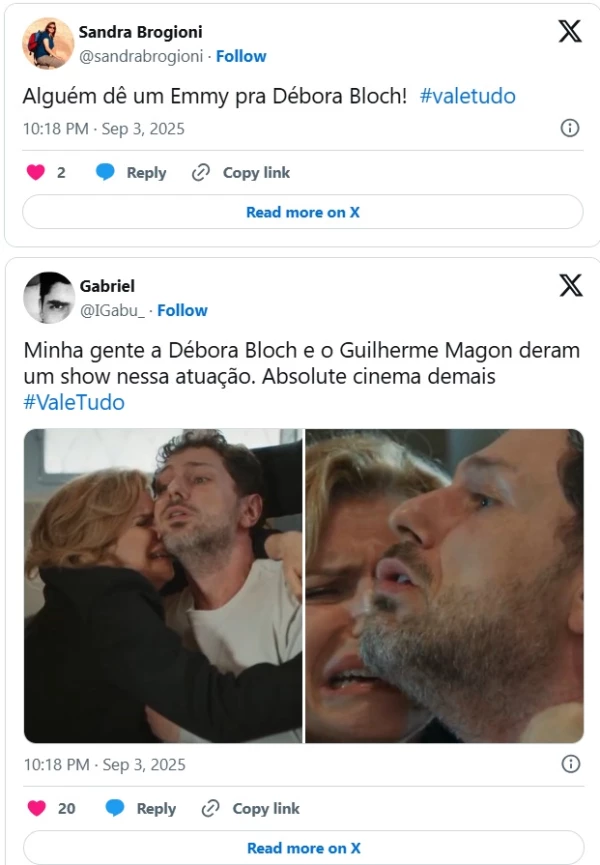Follow Gabriel @IGabu_
The width and height of the screenshot is (600, 865).
tap(182, 310)
